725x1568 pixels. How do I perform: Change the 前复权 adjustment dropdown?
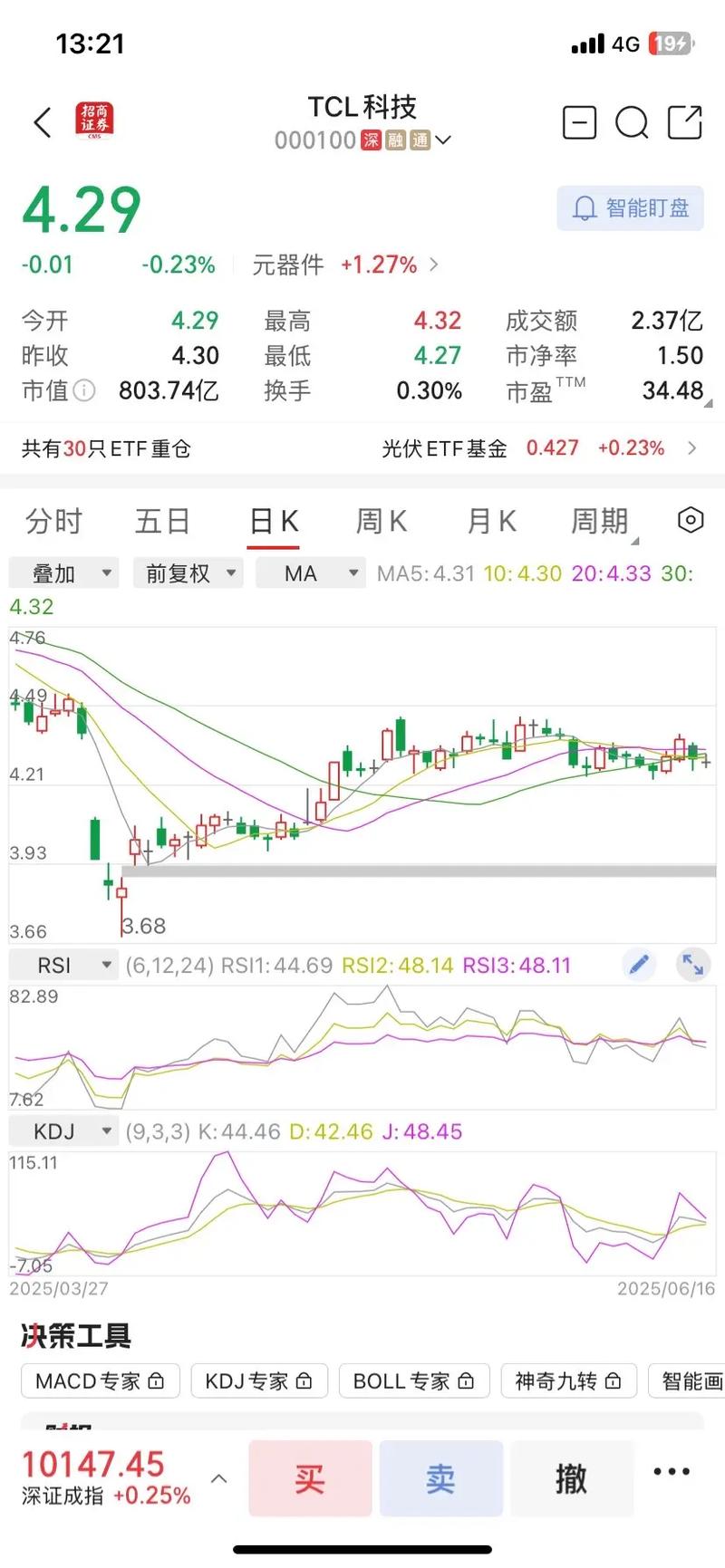(188, 573)
